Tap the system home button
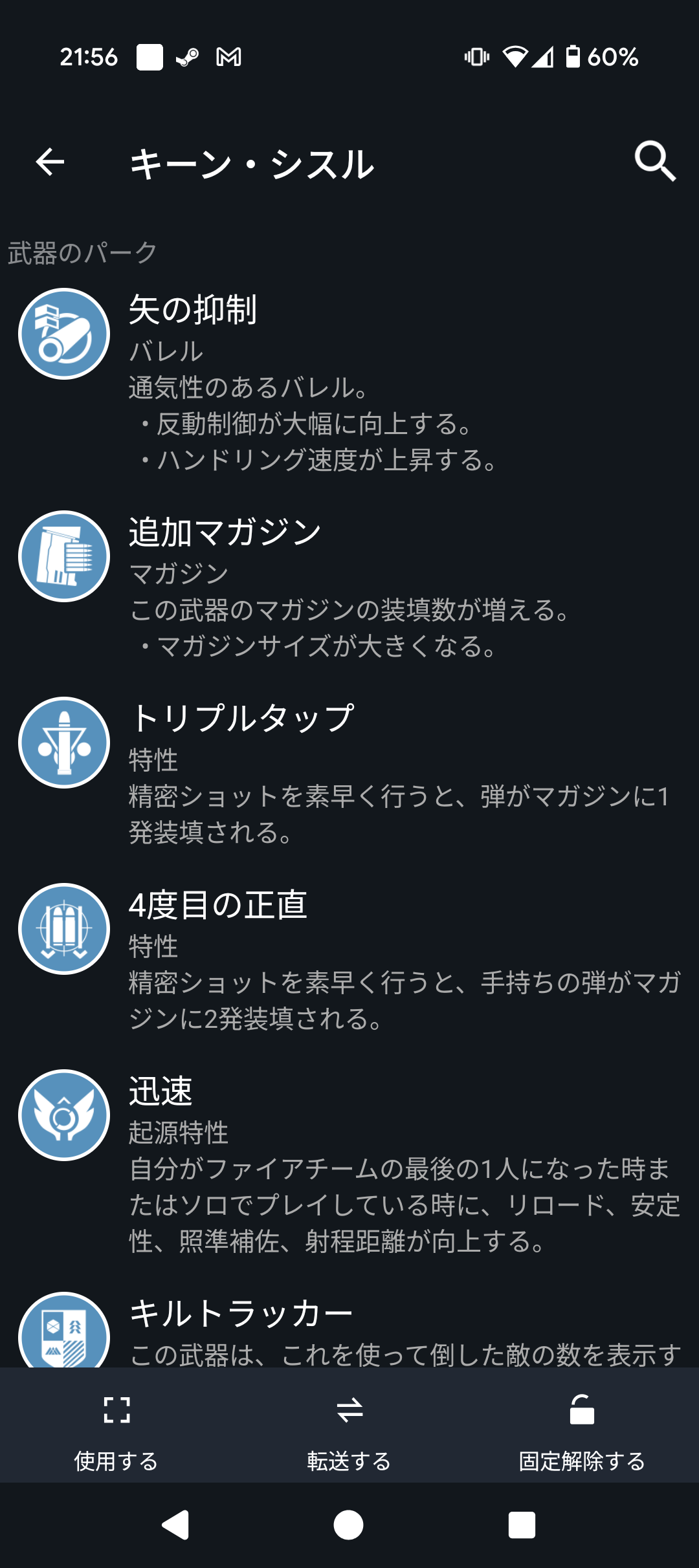 (x=348, y=1525)
